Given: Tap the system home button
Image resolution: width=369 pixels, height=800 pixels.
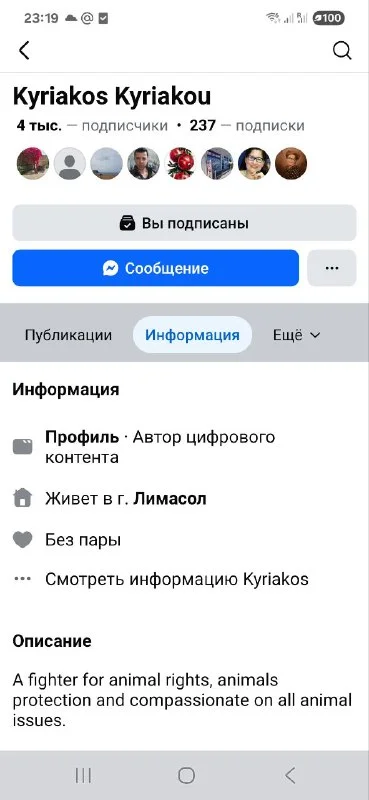Looking at the screenshot, I should [186, 776].
